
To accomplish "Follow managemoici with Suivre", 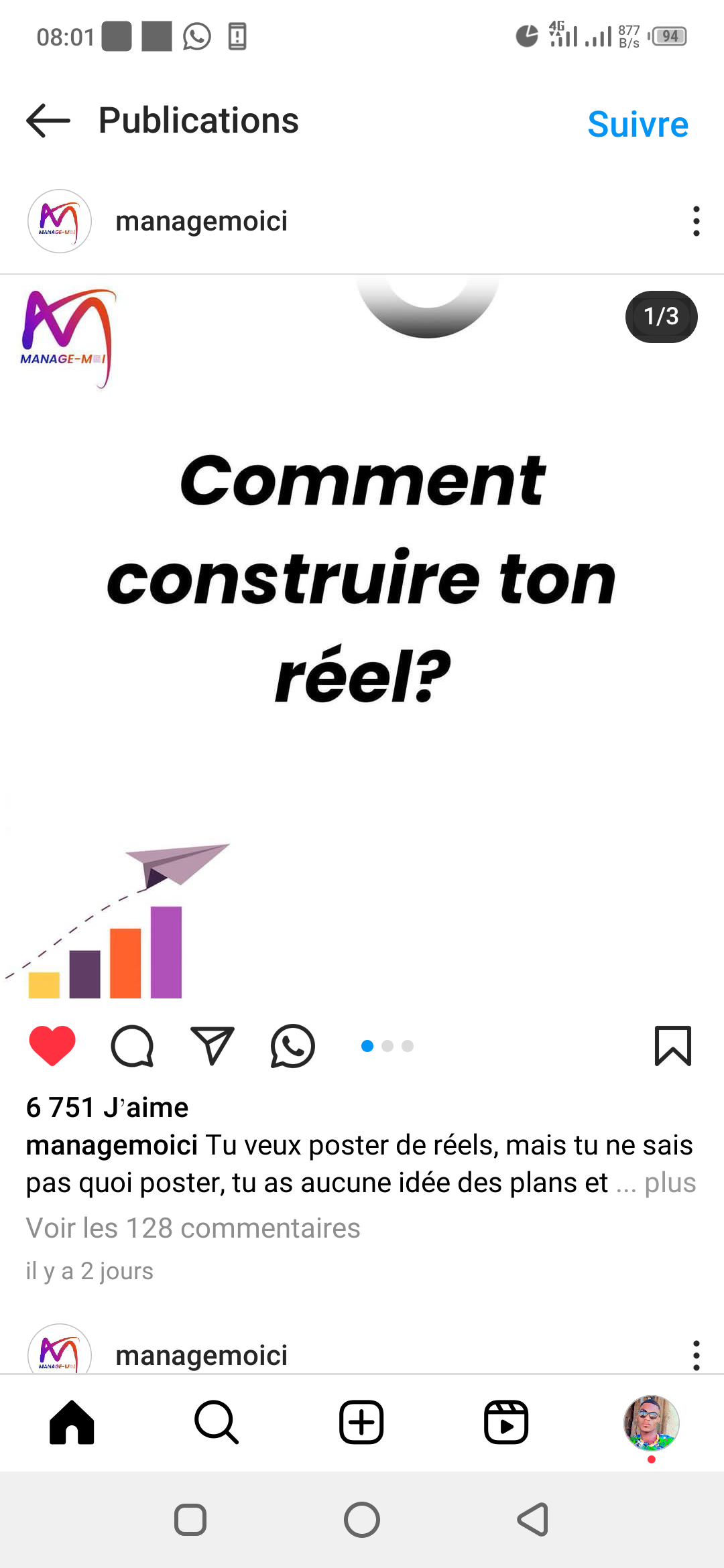I will click(x=638, y=124).
